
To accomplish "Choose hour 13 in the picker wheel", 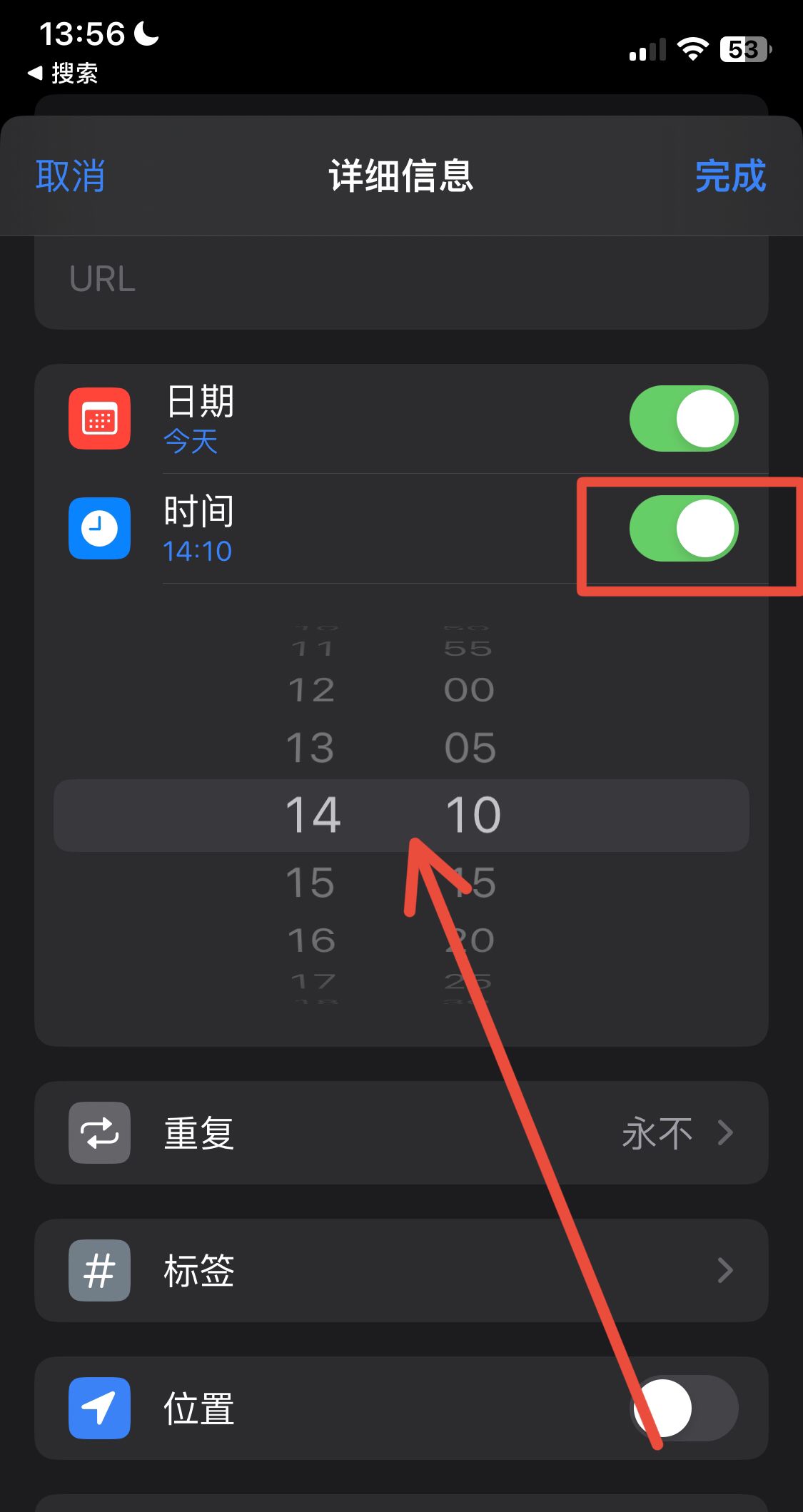I will [311, 749].
